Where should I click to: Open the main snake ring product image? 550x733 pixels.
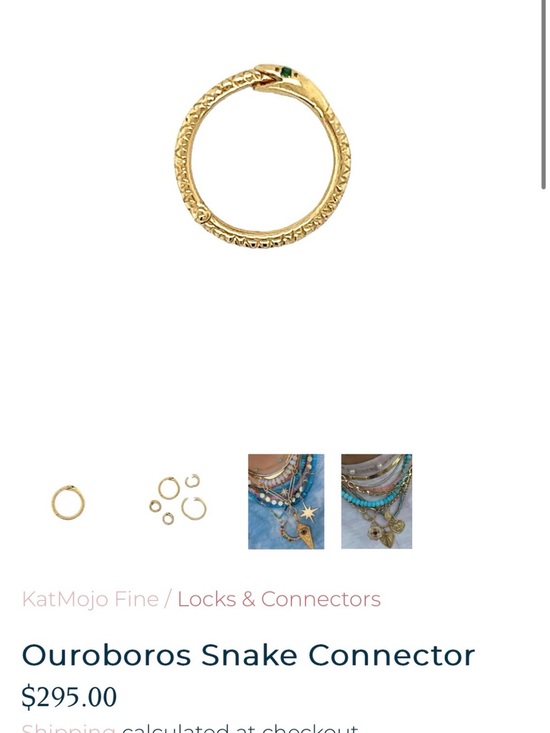(x=263, y=156)
